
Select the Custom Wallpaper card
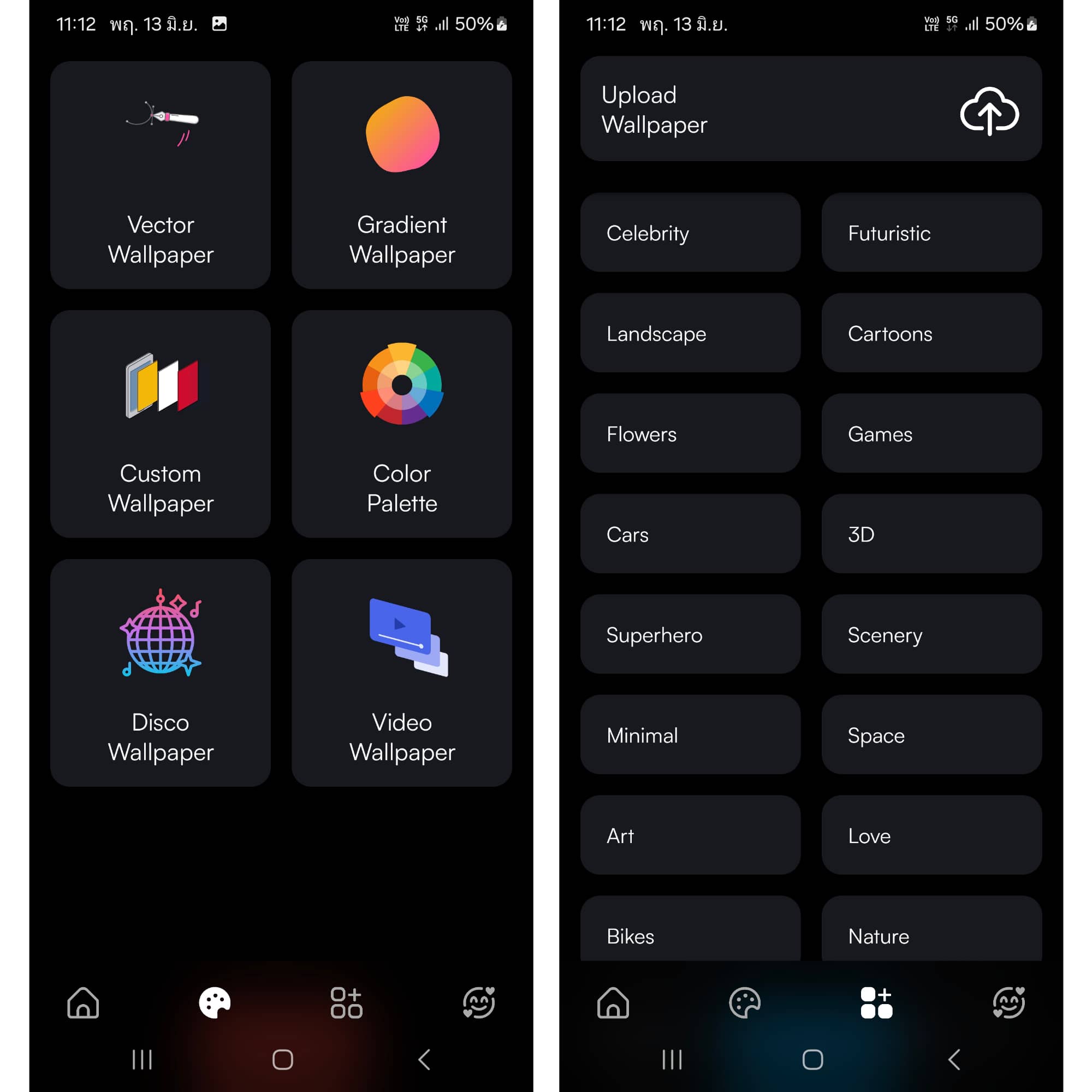tap(161, 424)
